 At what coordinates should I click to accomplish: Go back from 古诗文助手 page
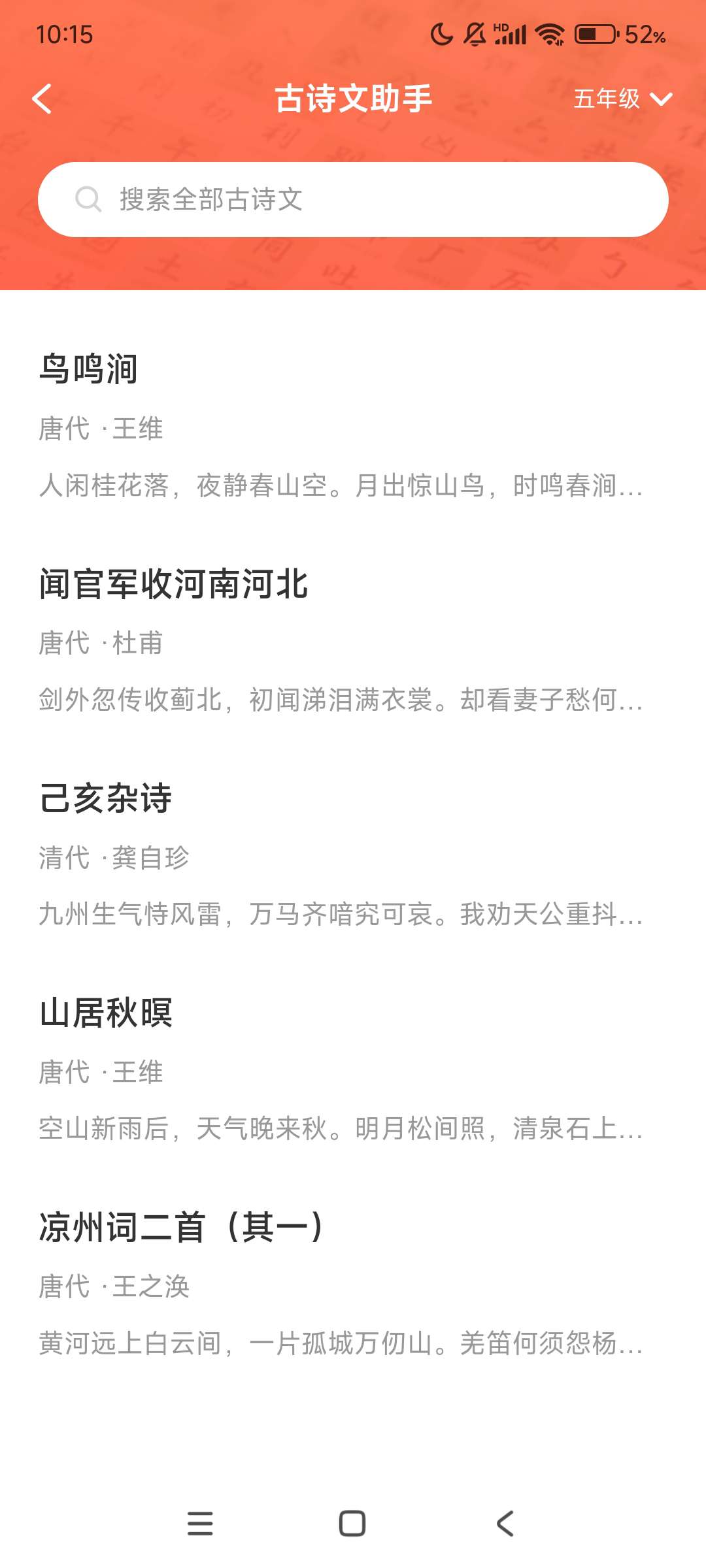[x=42, y=99]
